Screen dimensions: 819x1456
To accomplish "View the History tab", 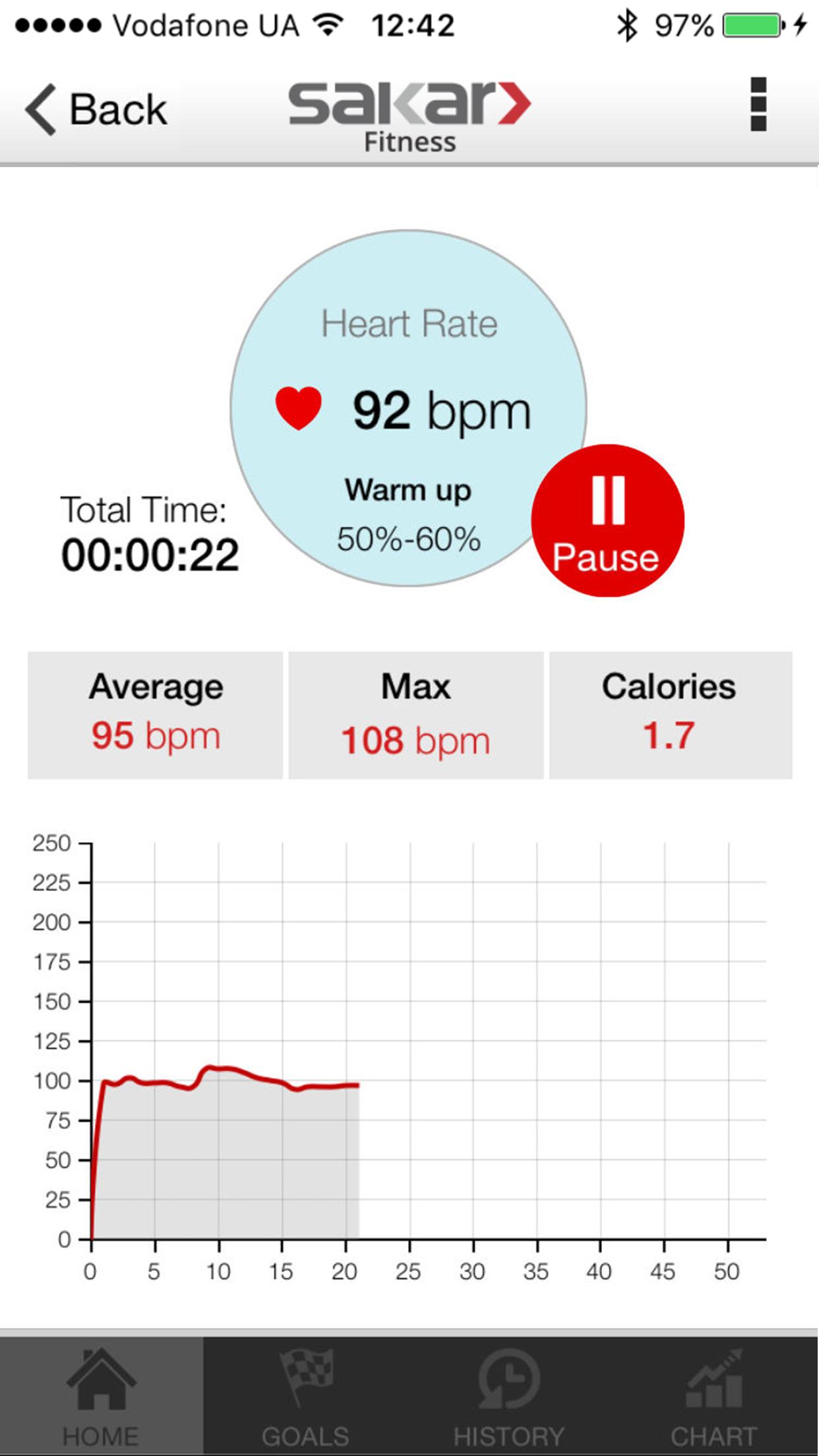I will point(509,1397).
